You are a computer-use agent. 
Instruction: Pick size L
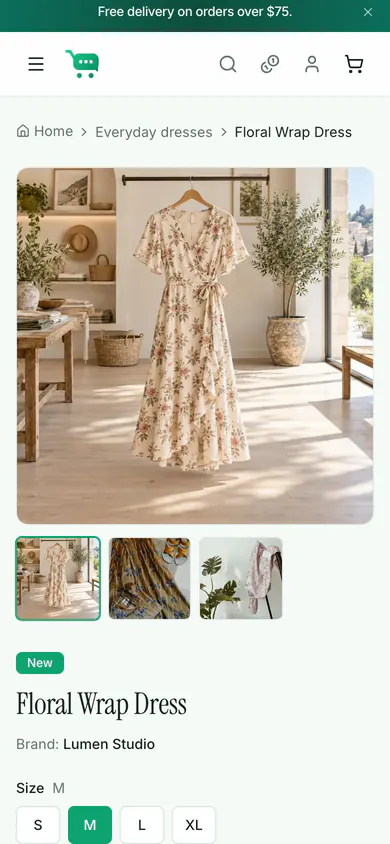[x=141, y=825]
